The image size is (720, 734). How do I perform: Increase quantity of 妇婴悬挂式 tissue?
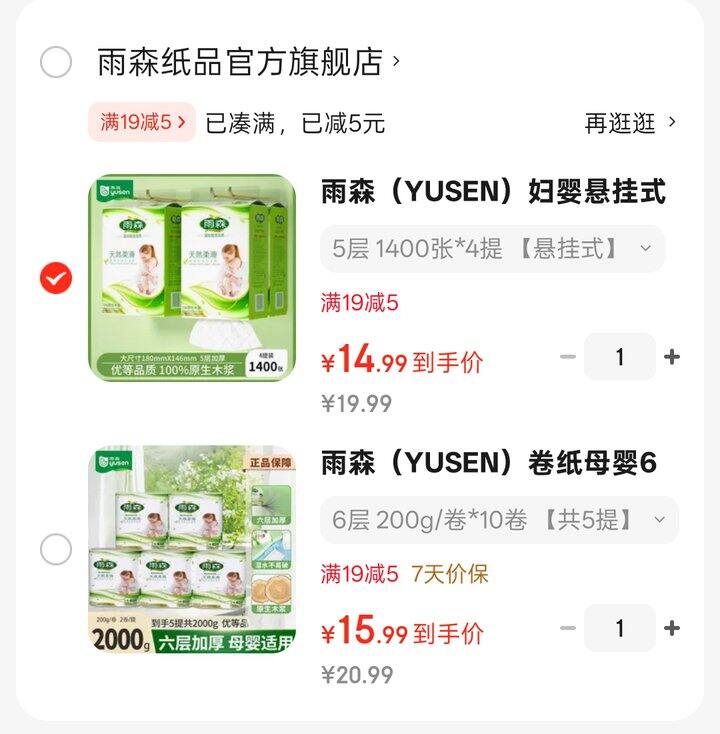[x=672, y=357]
